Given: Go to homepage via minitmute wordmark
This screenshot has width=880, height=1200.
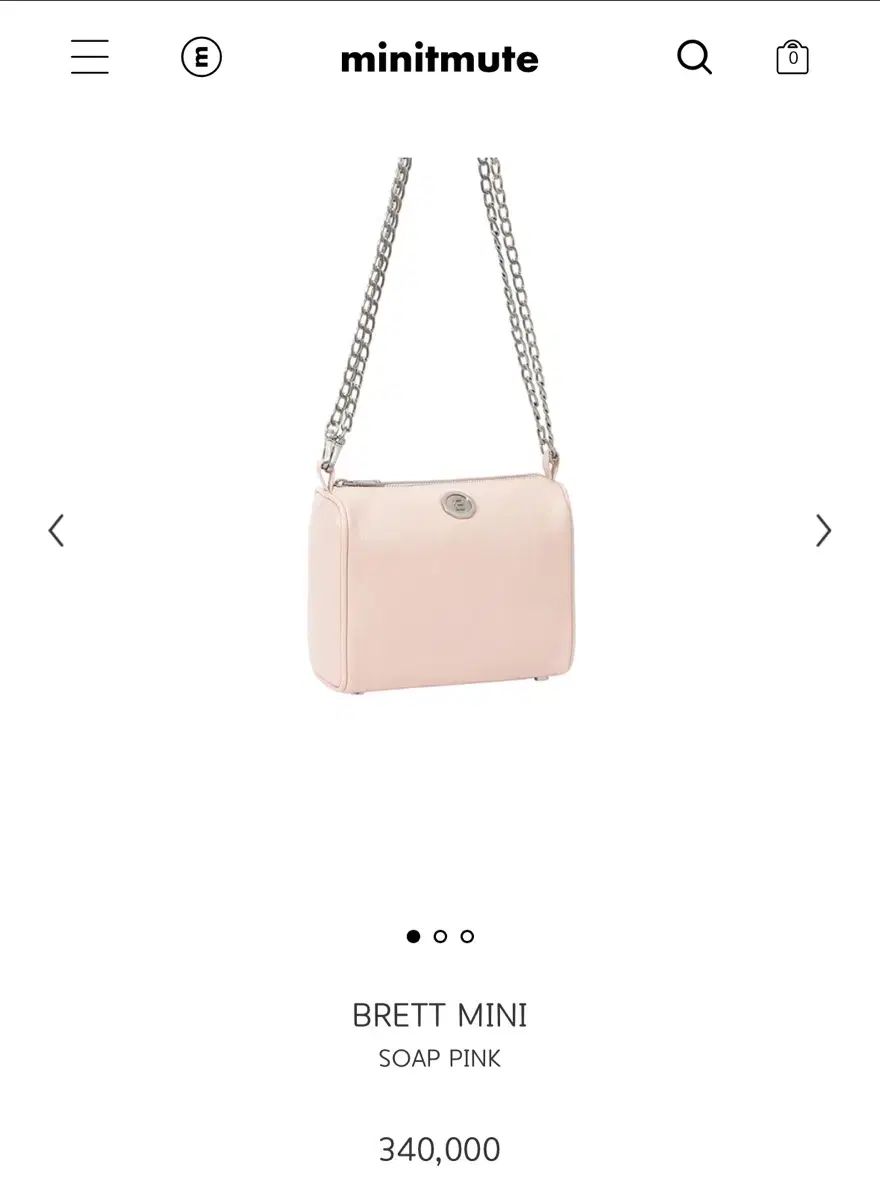Looking at the screenshot, I should (x=440, y=58).
